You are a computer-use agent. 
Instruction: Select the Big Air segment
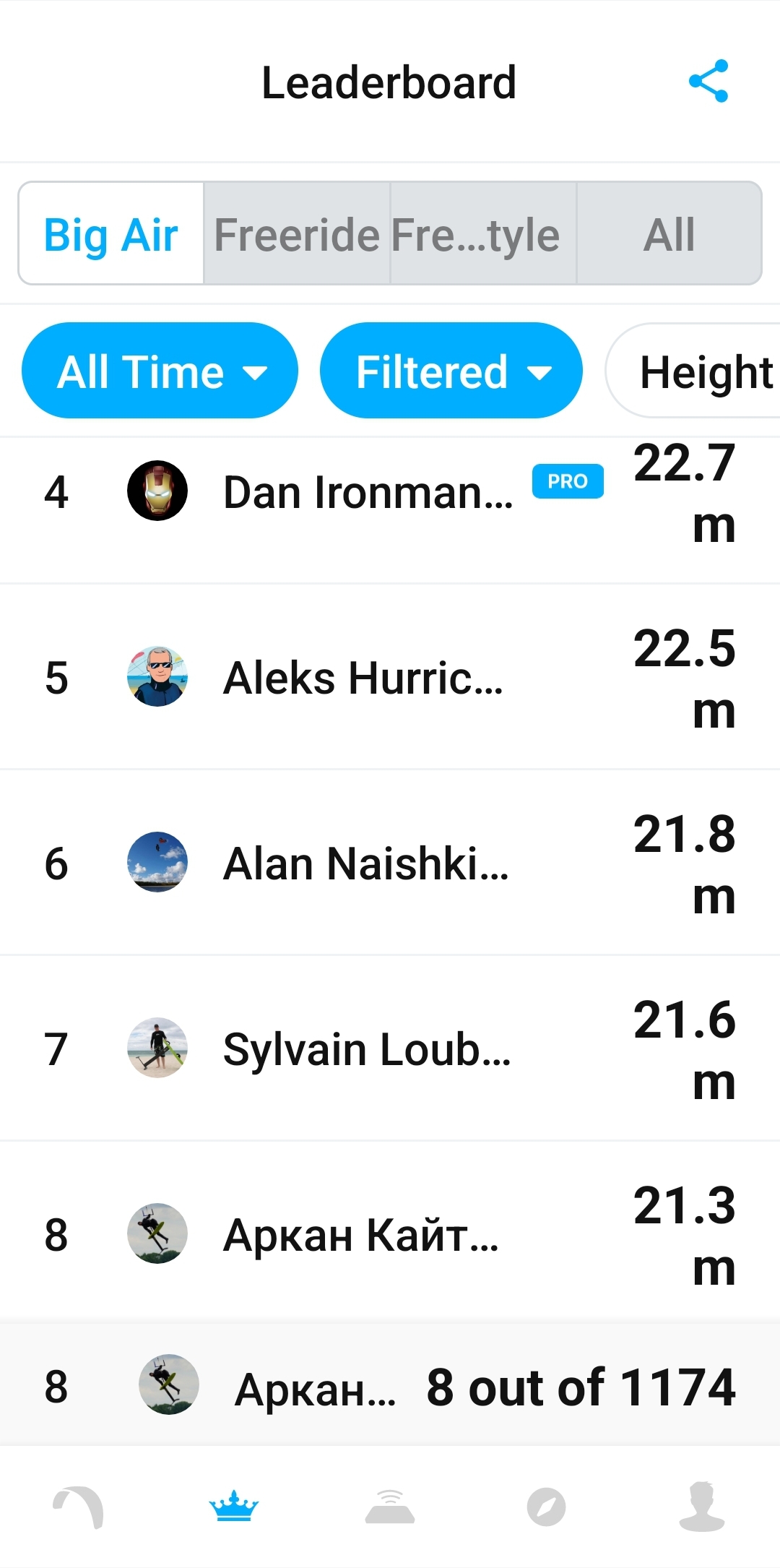(x=111, y=233)
